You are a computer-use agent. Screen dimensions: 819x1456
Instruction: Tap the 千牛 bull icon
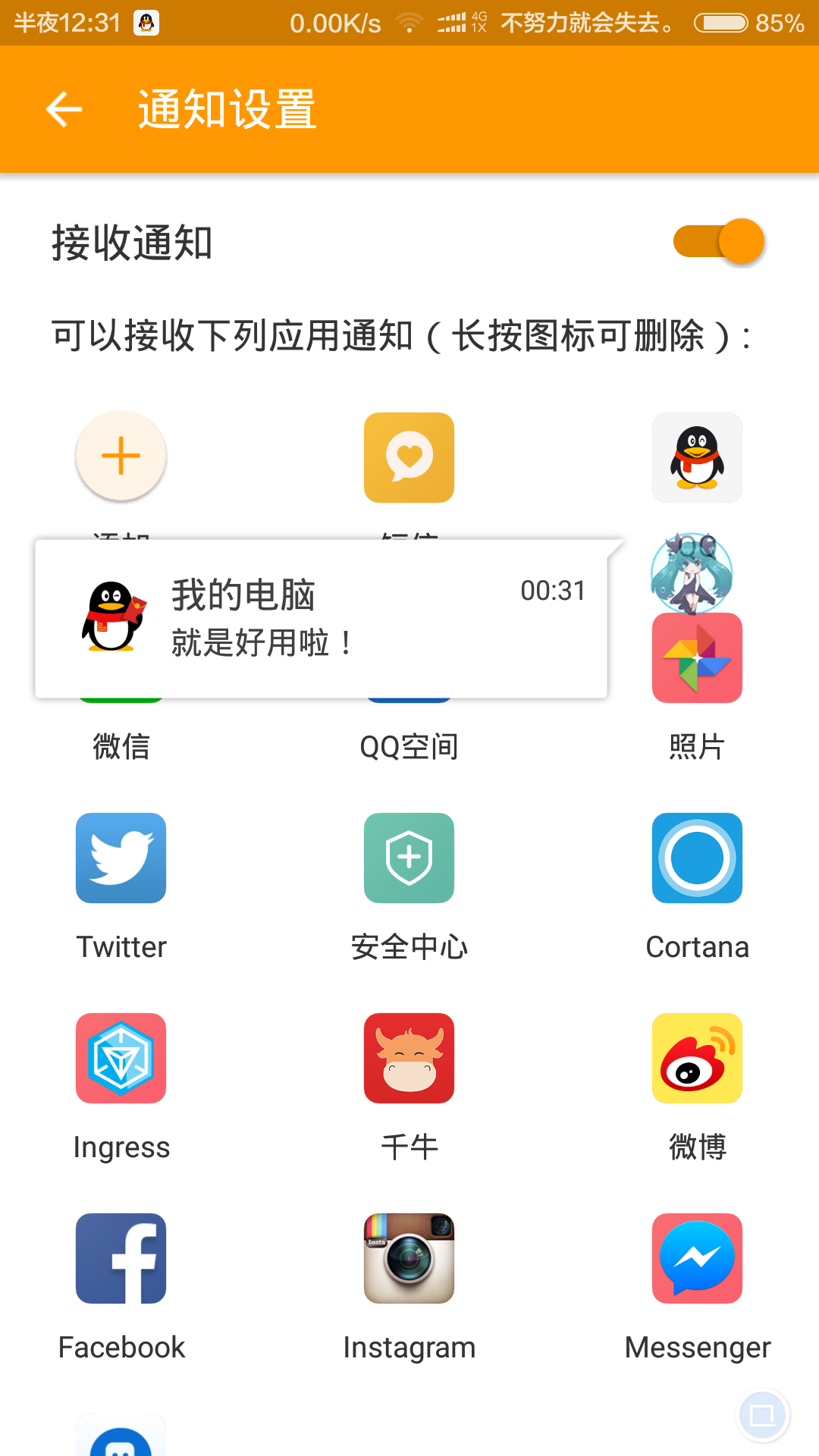[x=409, y=1058]
